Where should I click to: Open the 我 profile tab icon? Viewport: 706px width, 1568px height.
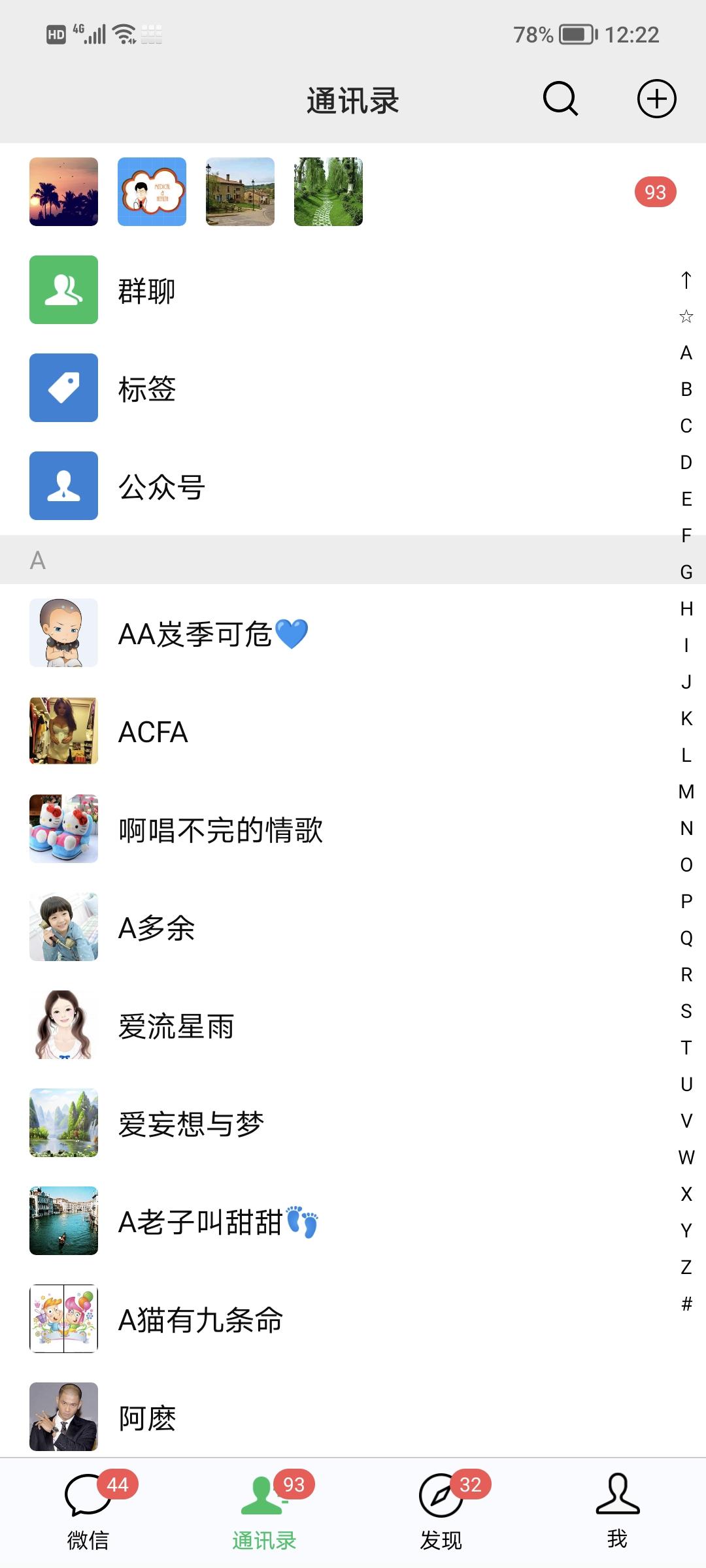coord(616,1492)
